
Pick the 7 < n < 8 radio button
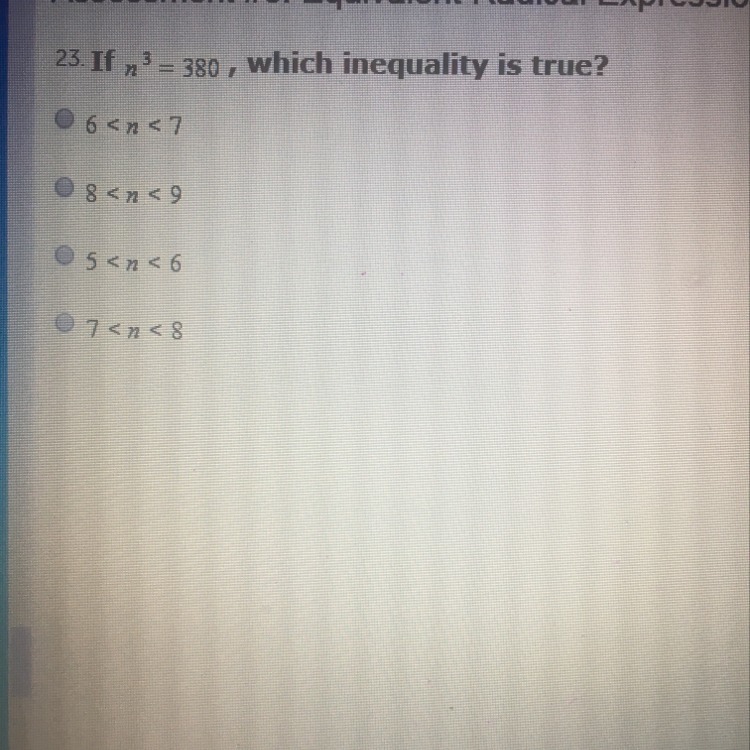[x=67, y=323]
